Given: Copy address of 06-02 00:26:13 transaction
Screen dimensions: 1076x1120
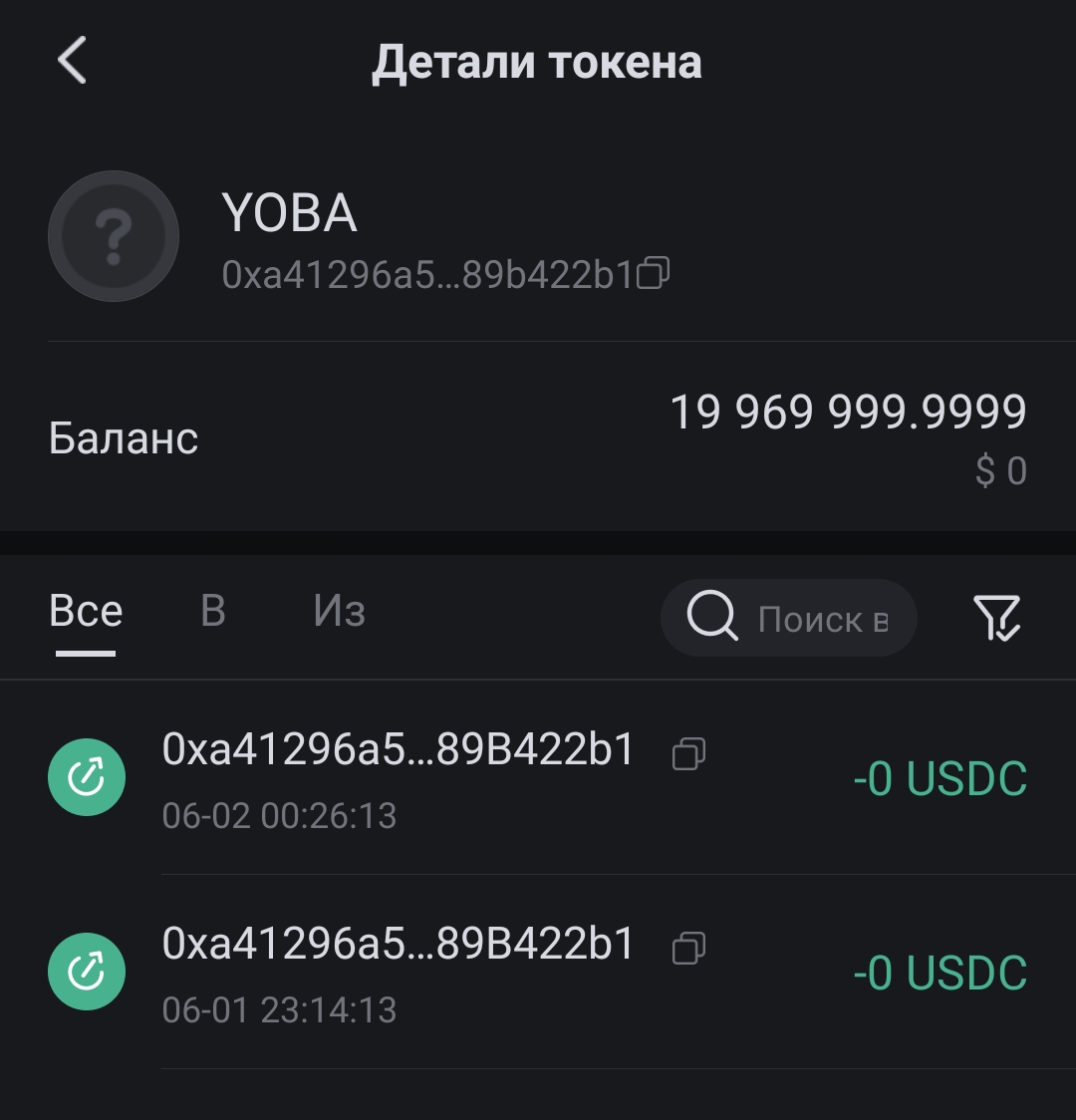Looking at the screenshot, I should tap(688, 753).
